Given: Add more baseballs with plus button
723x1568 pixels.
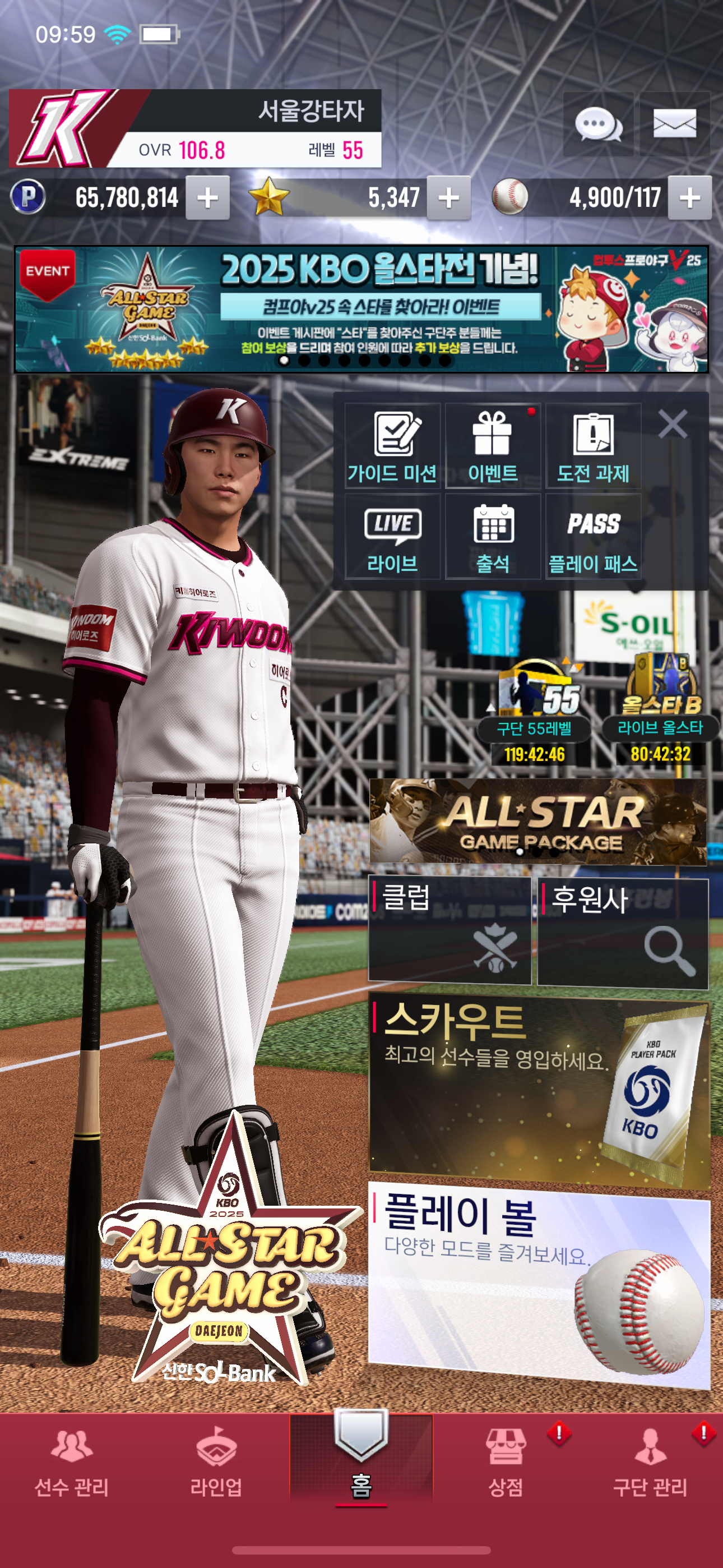Looking at the screenshot, I should (689, 198).
